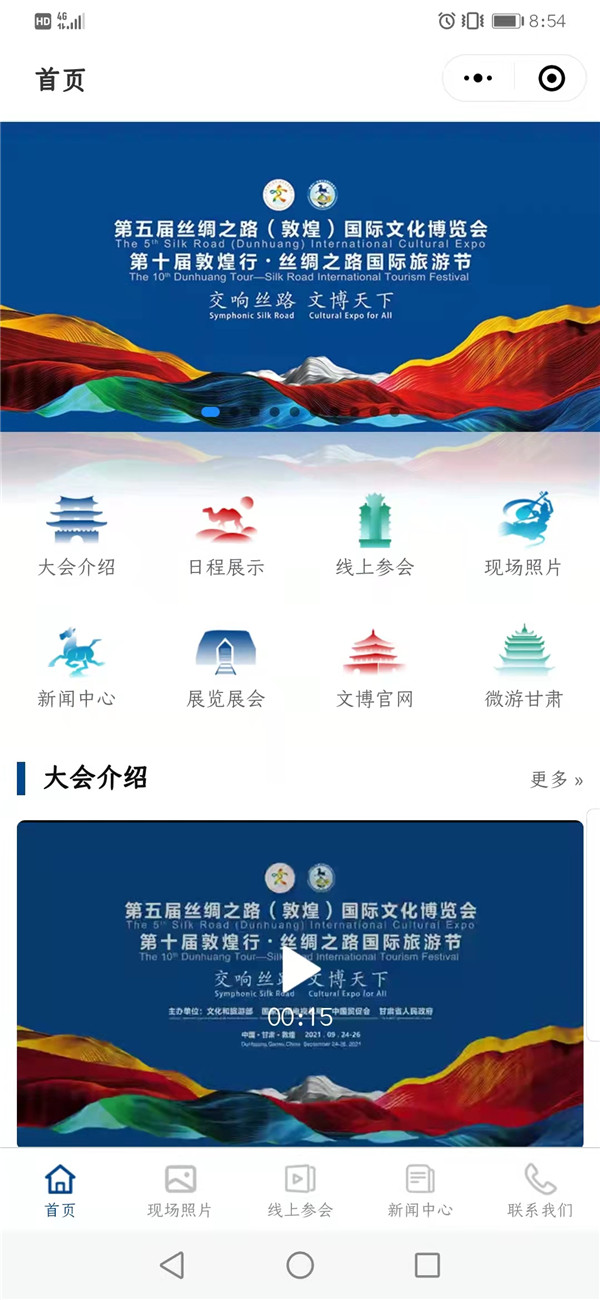Tap 更多 next to 大会介绍
This screenshot has height=1300, width=600.
(x=556, y=779)
